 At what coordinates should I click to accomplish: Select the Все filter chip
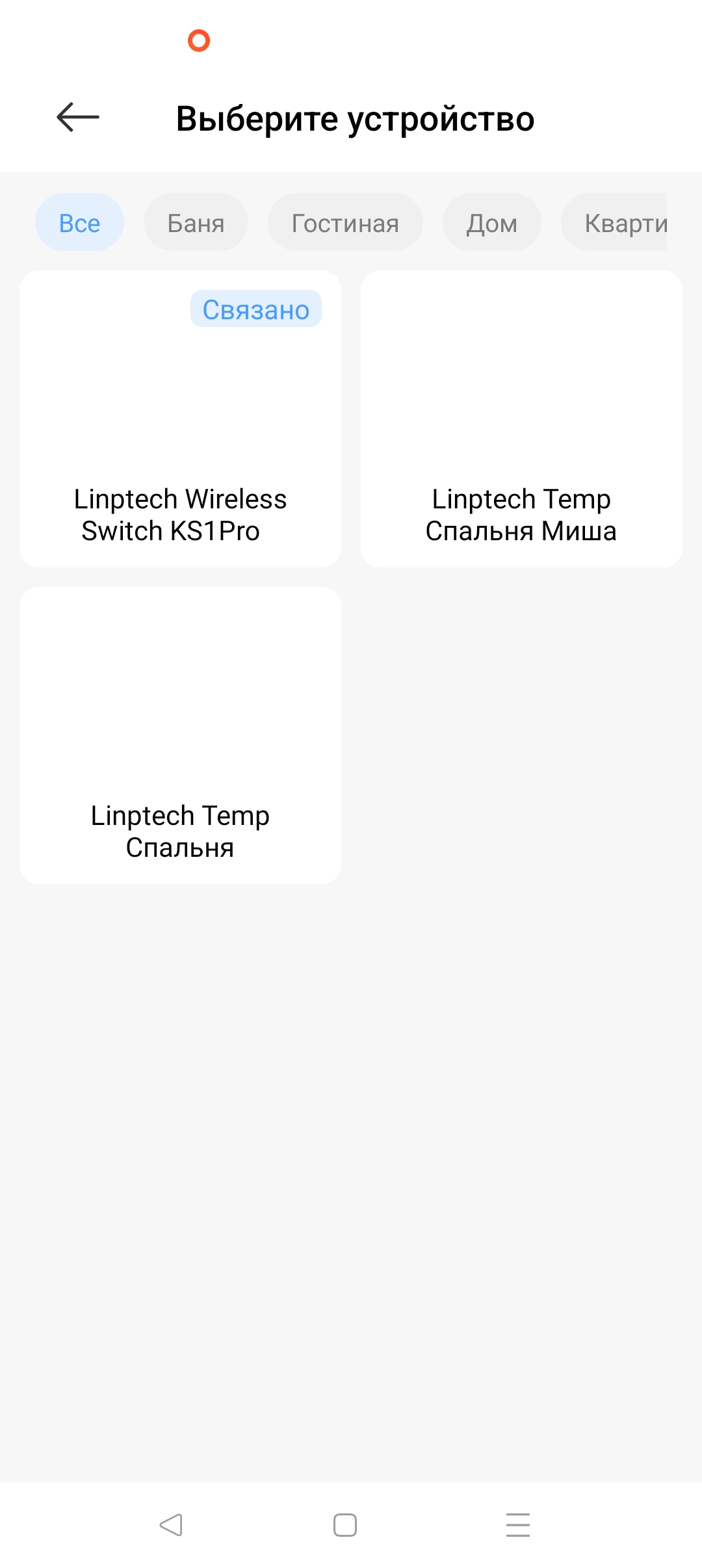[79, 223]
